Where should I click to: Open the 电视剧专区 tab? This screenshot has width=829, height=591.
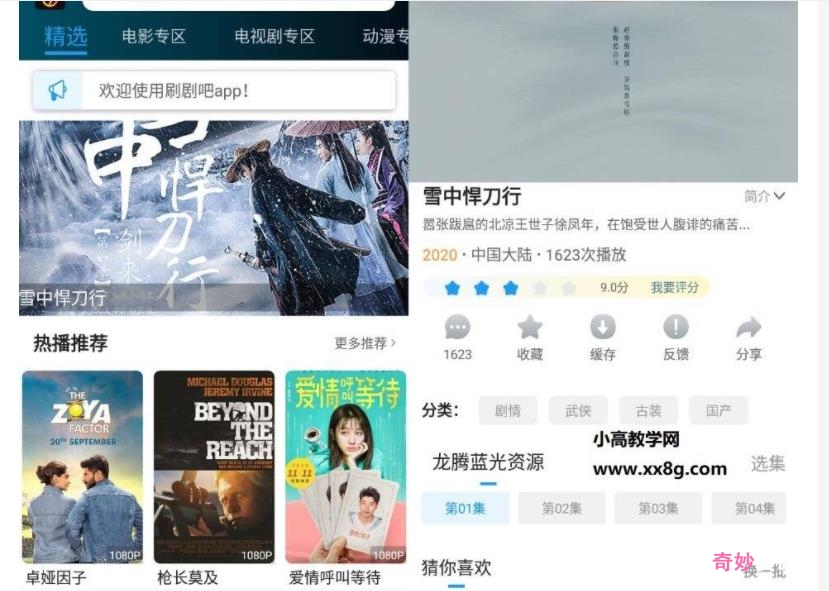pyautogui.click(x=274, y=37)
